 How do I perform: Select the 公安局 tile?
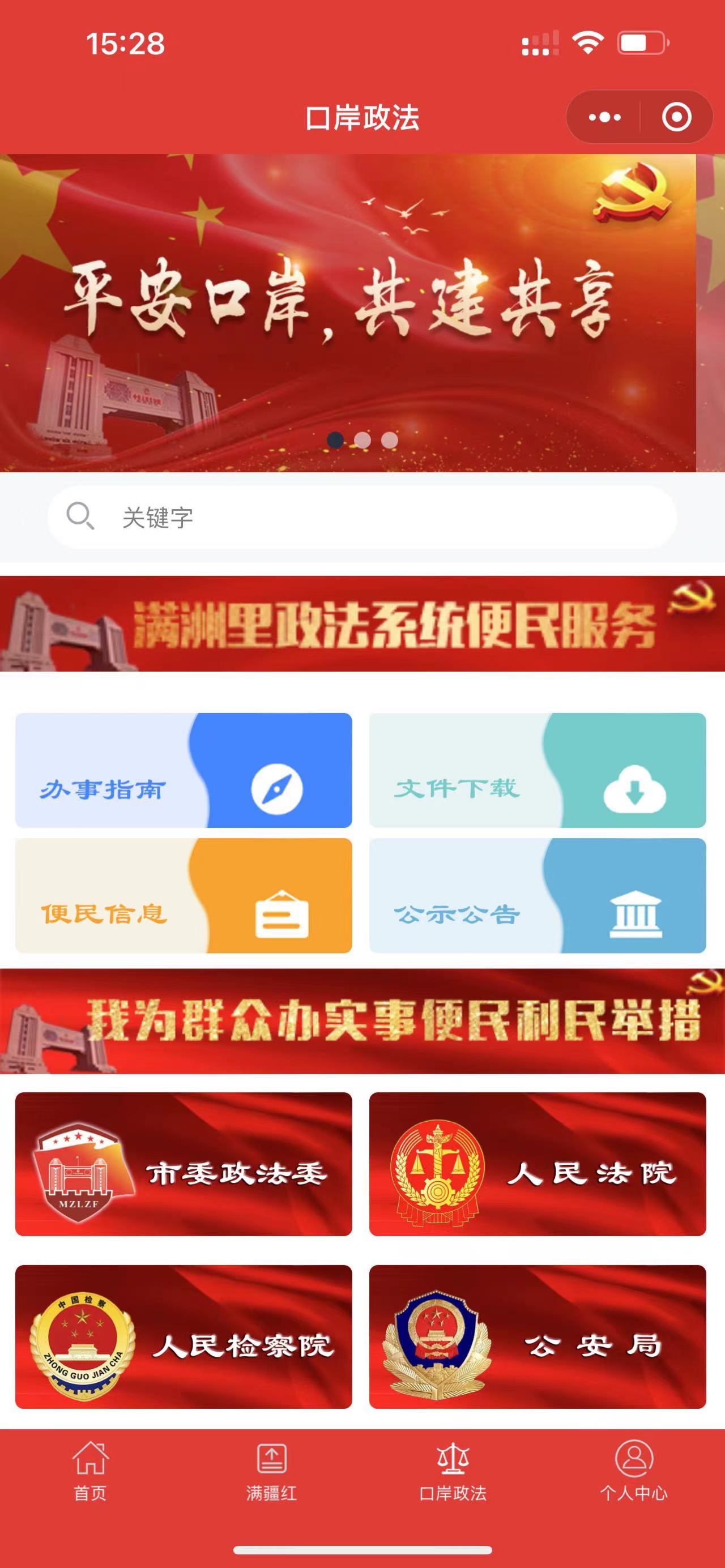click(x=538, y=1337)
